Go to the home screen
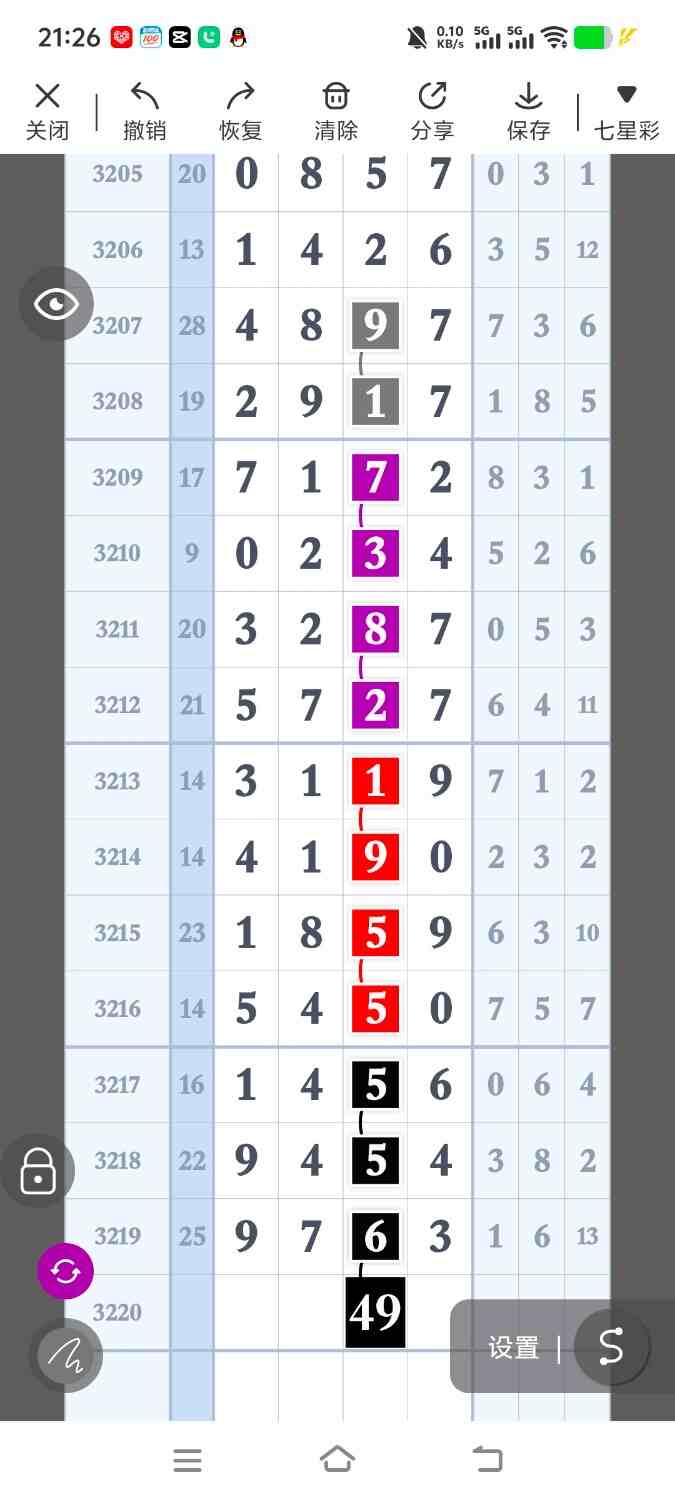This screenshot has height=1500, width=675. (x=337, y=1460)
